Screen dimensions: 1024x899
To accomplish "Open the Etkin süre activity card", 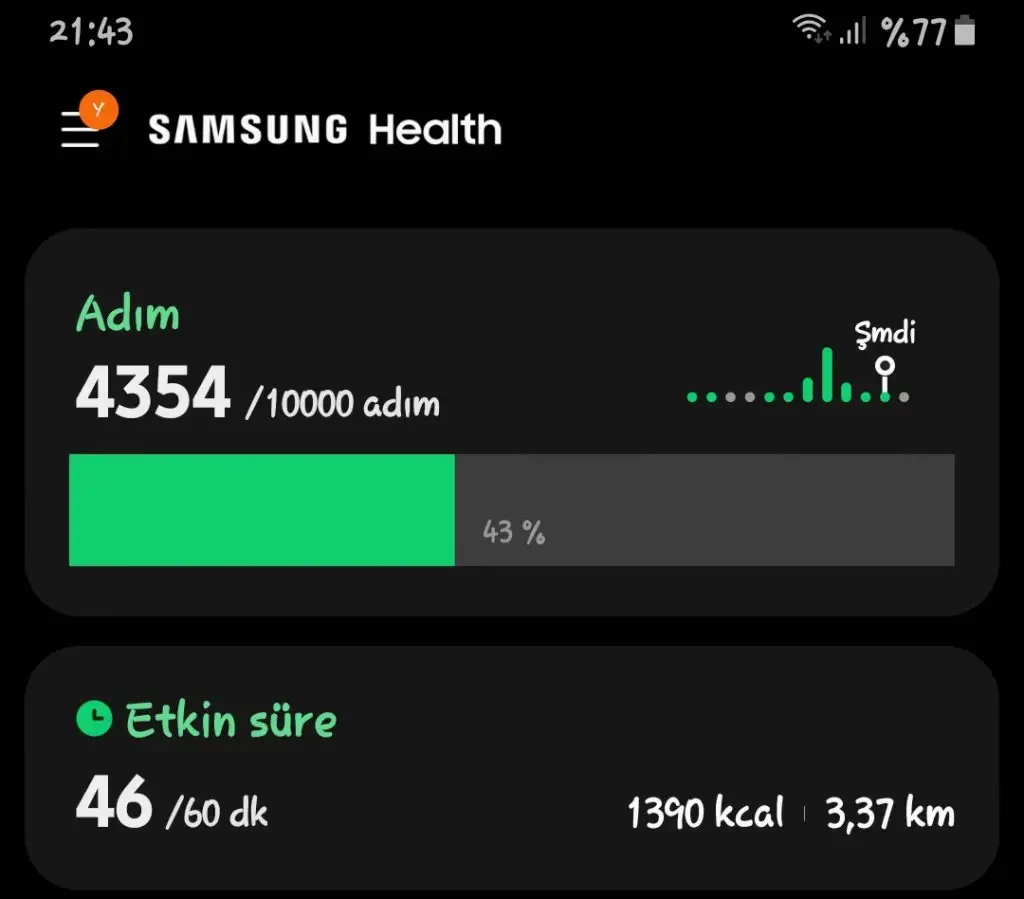I will 510,768.
